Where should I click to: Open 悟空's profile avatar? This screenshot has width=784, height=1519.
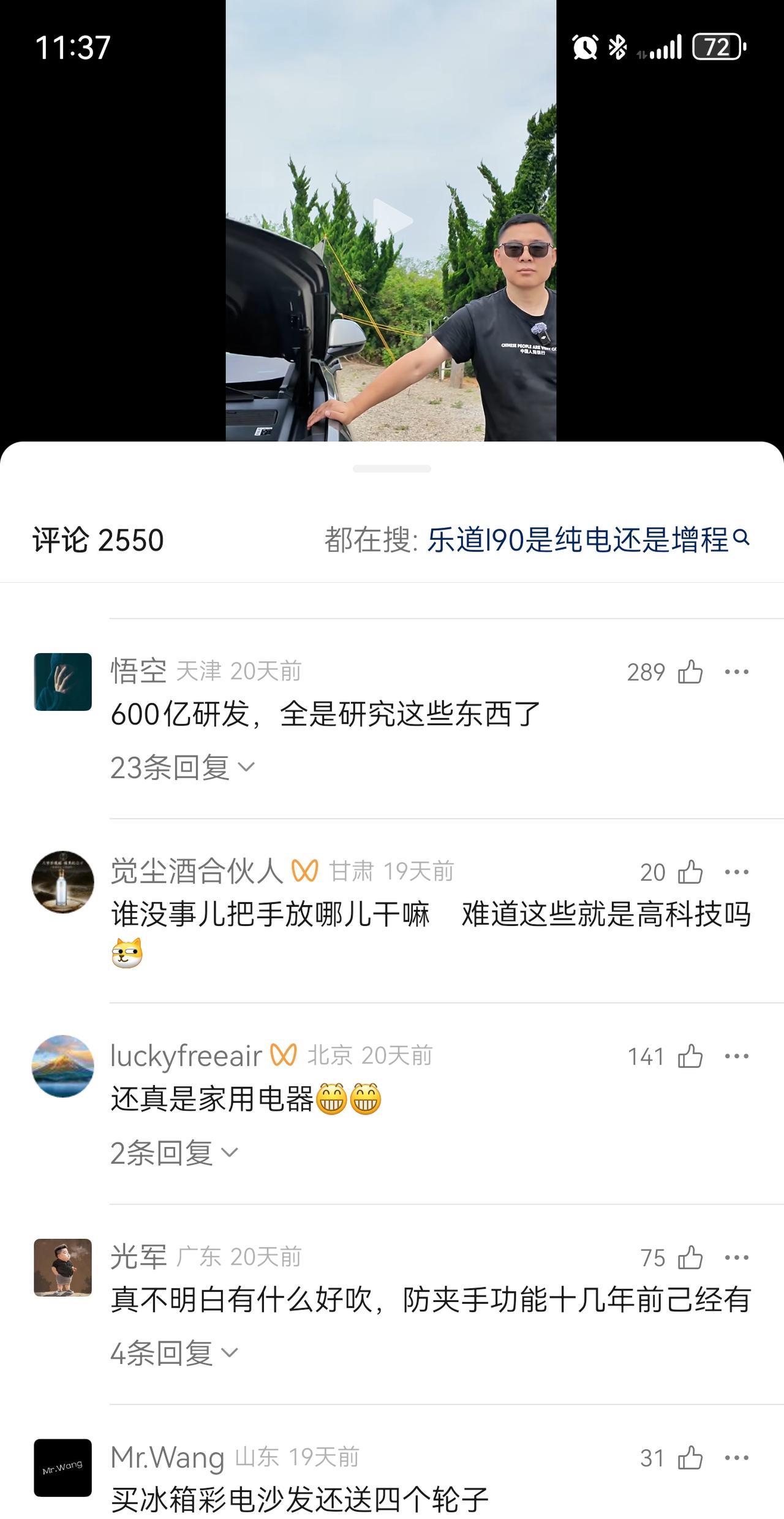tap(62, 682)
